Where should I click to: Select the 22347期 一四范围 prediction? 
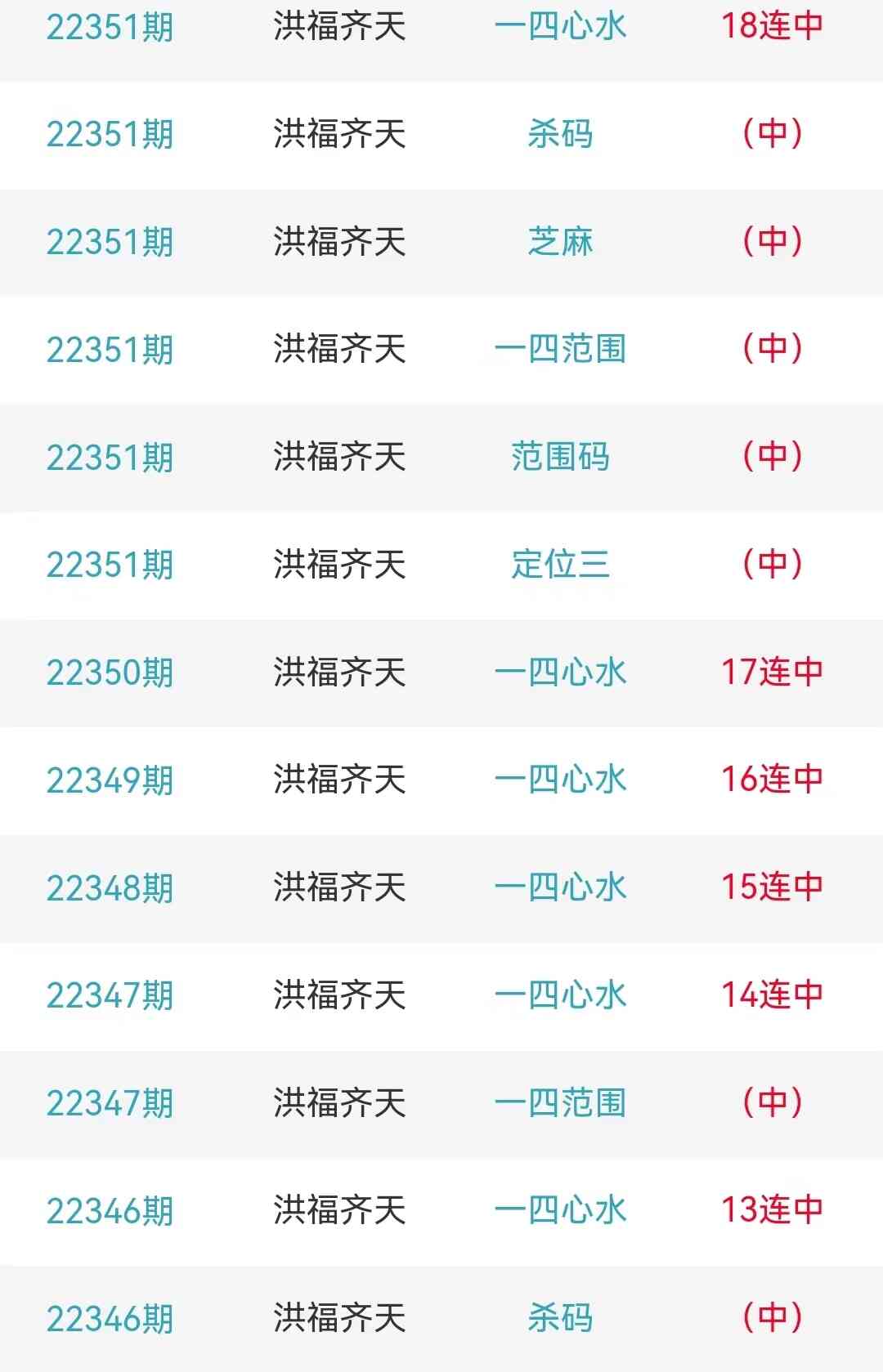coord(560,1103)
